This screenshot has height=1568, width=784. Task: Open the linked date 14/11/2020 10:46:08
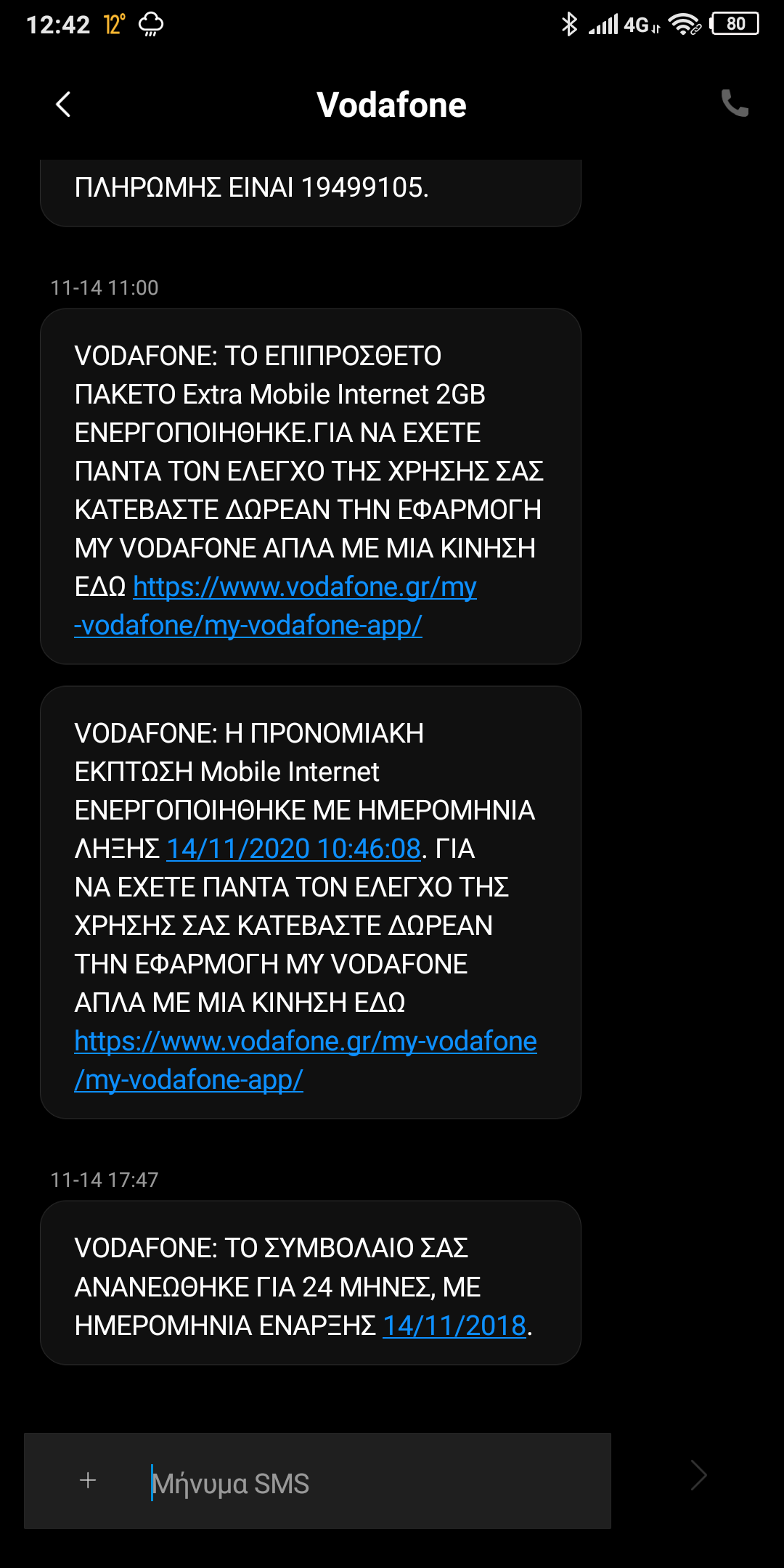293,849
